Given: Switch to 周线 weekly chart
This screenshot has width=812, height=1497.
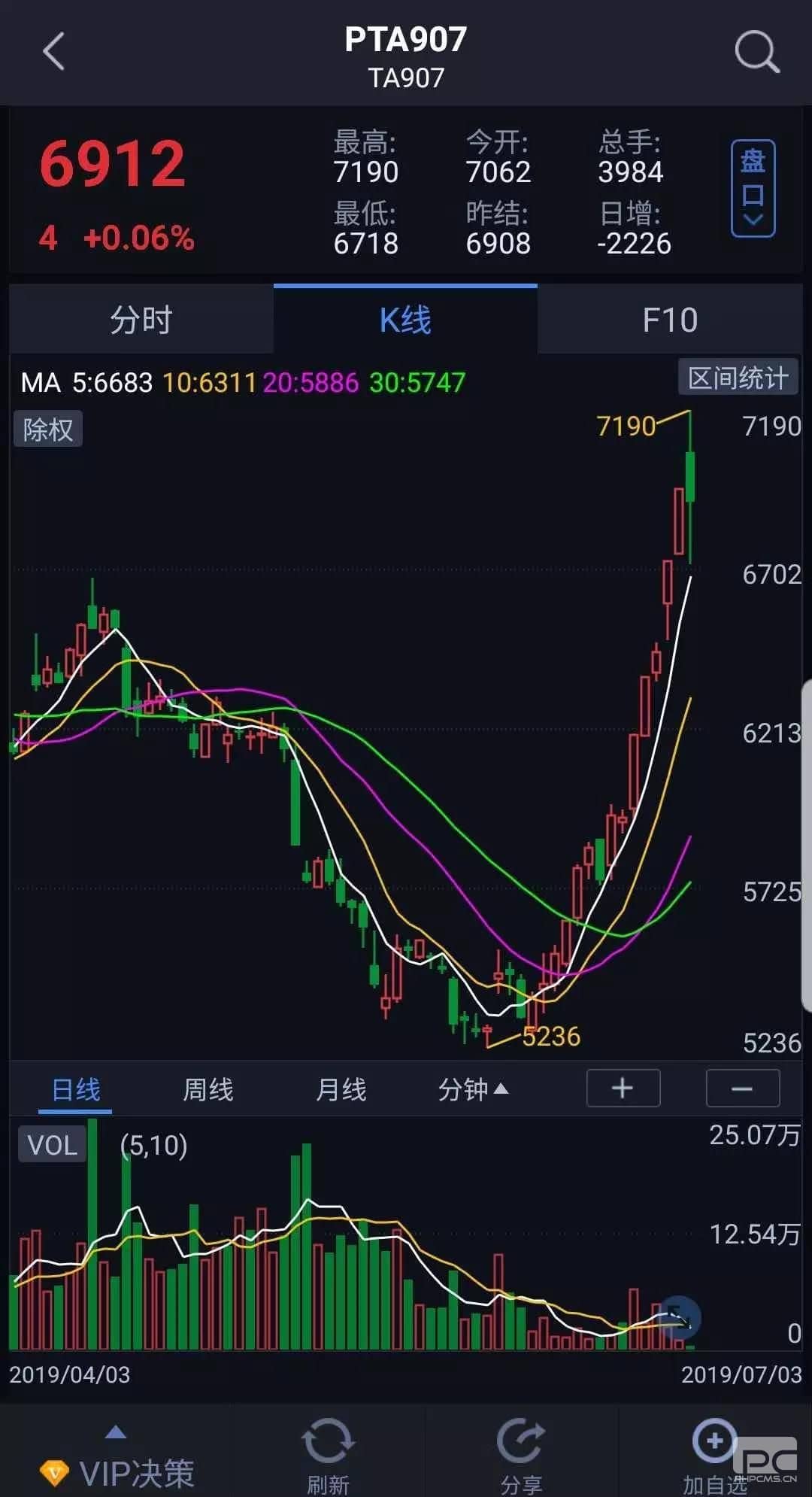Looking at the screenshot, I should [x=208, y=1089].
